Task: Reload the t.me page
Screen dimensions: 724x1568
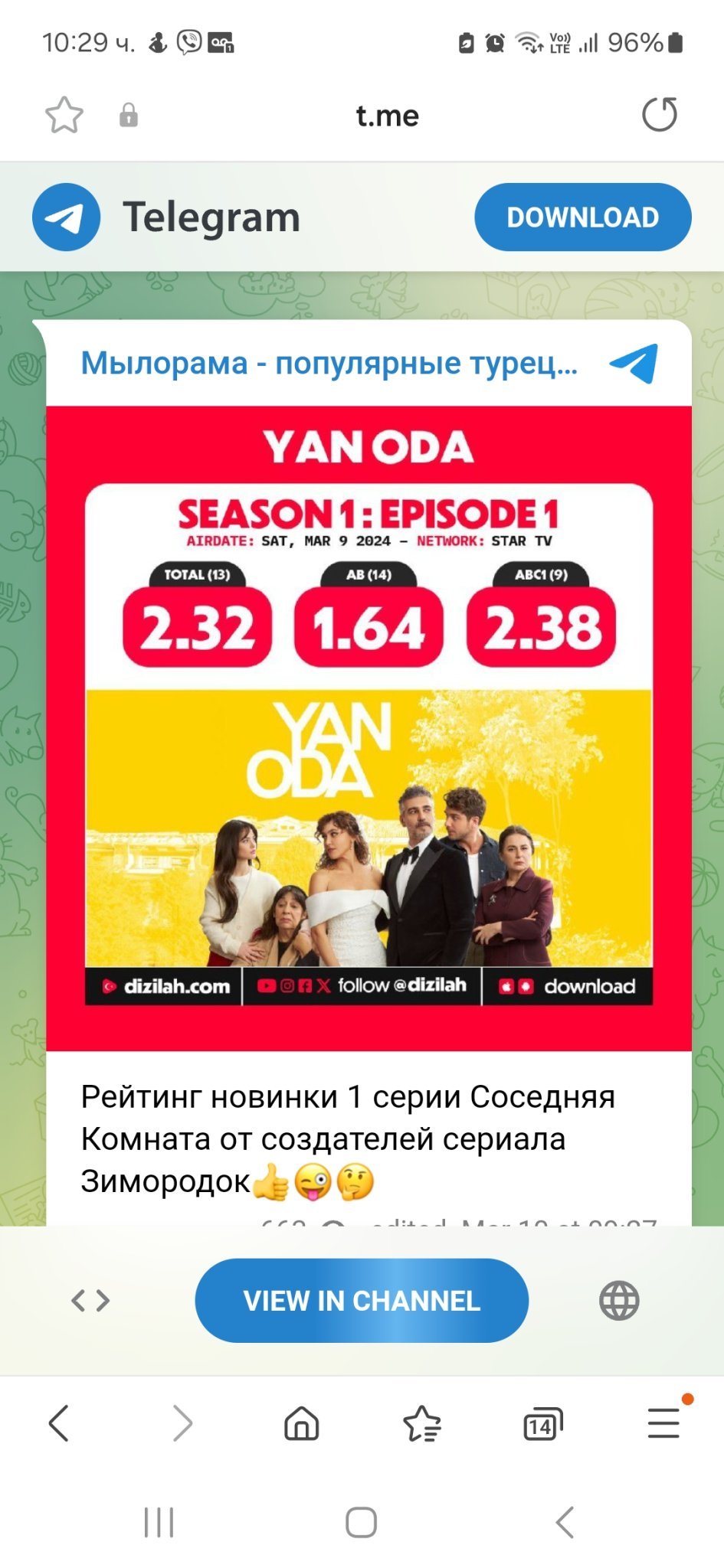Action: [x=659, y=116]
